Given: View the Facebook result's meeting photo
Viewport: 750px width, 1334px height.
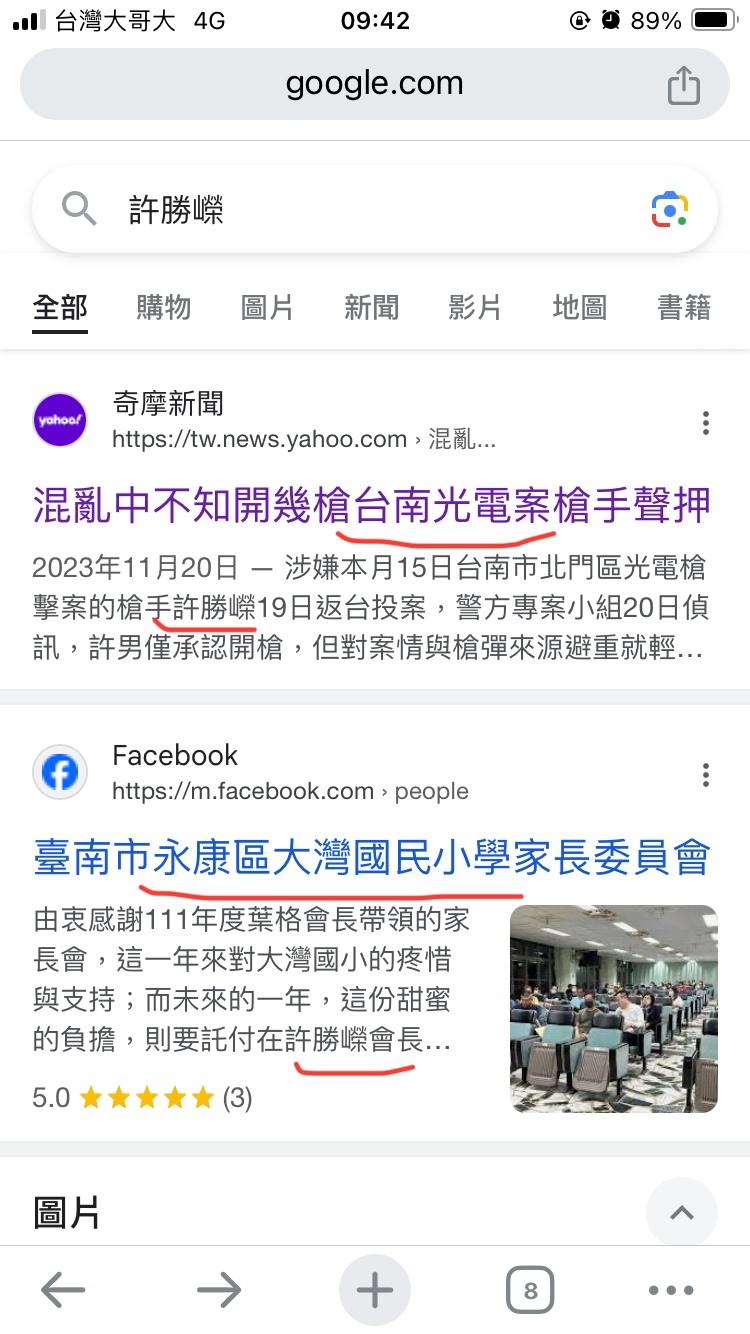Looking at the screenshot, I should (x=613, y=1008).
